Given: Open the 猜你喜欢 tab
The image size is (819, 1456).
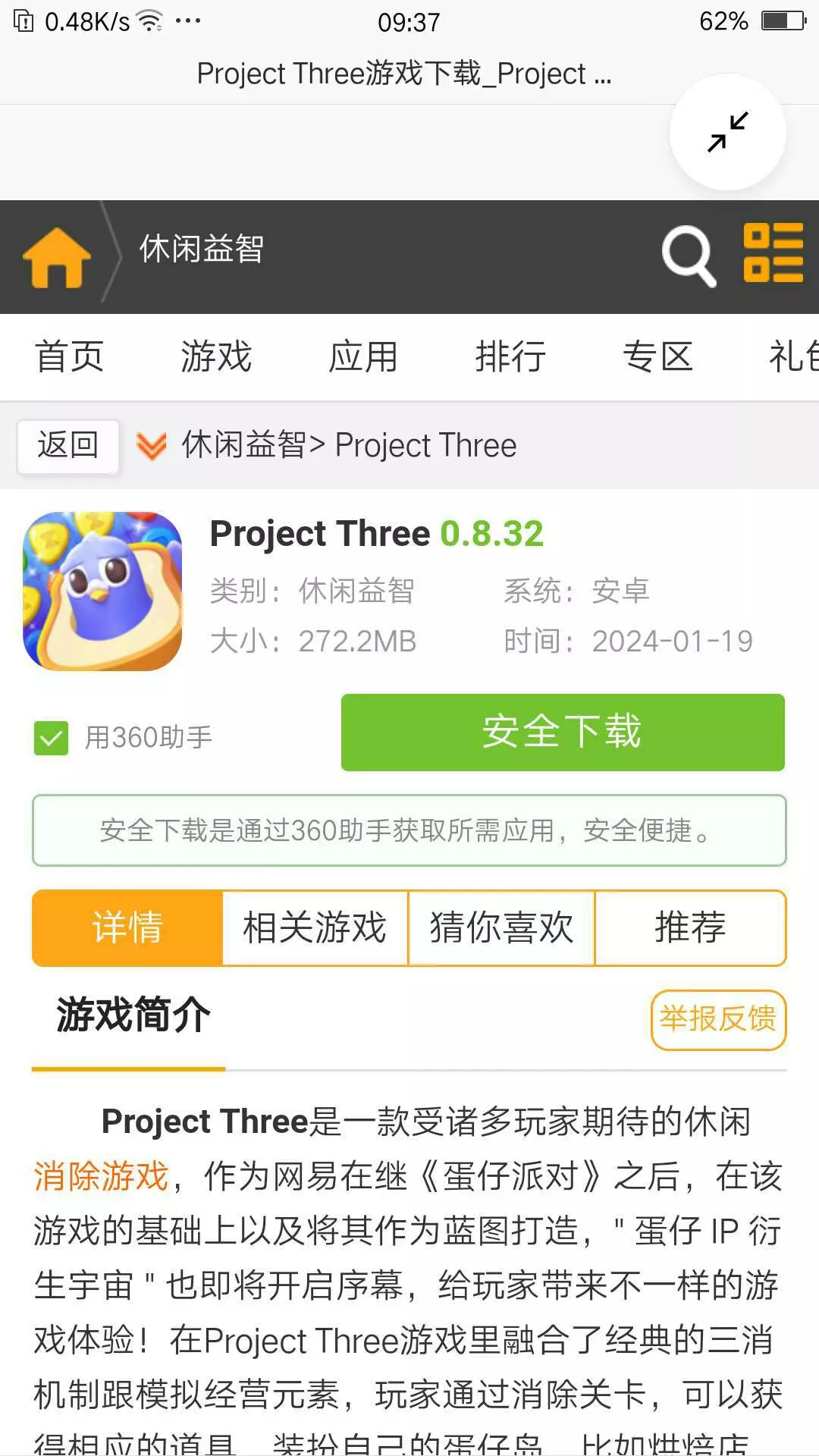Looking at the screenshot, I should click(501, 928).
